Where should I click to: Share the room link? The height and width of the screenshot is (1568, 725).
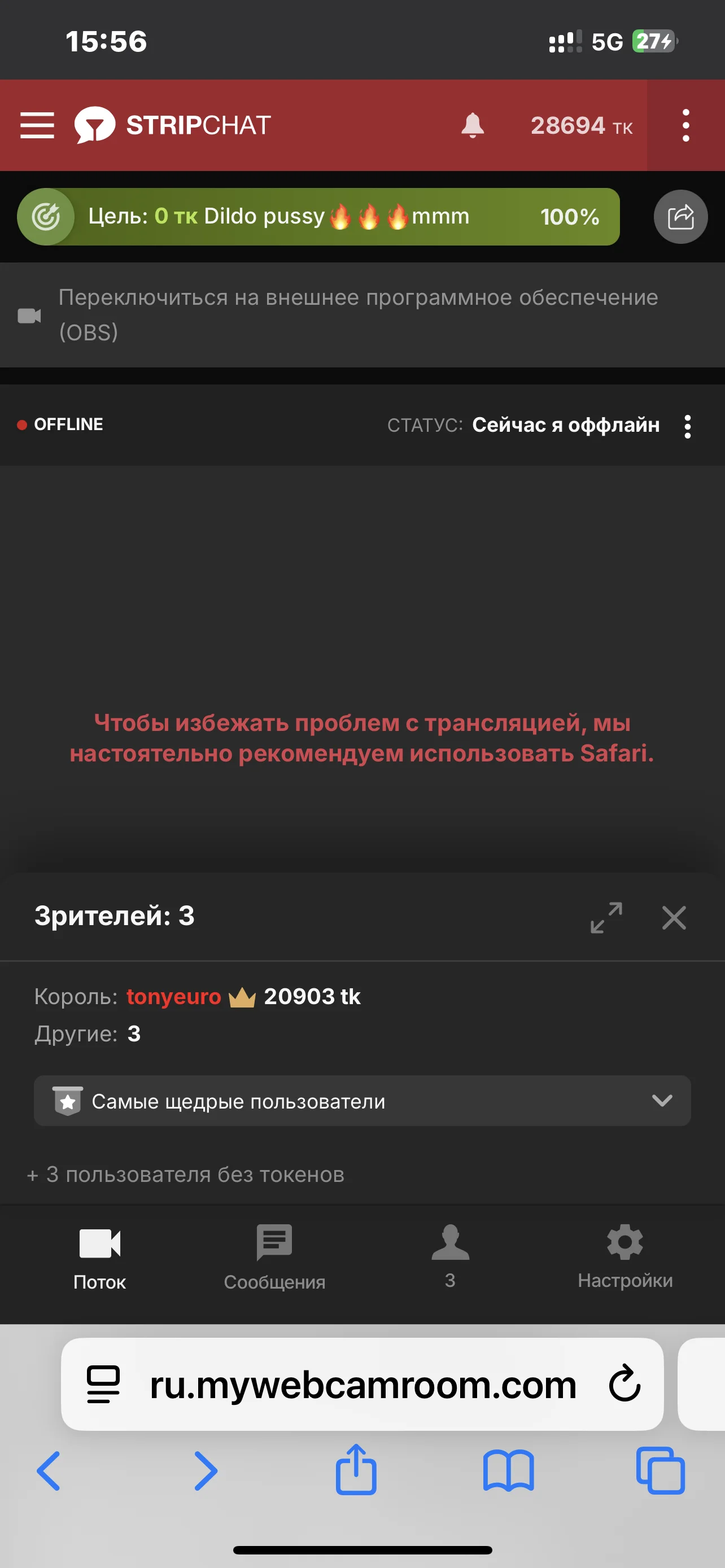(680, 217)
